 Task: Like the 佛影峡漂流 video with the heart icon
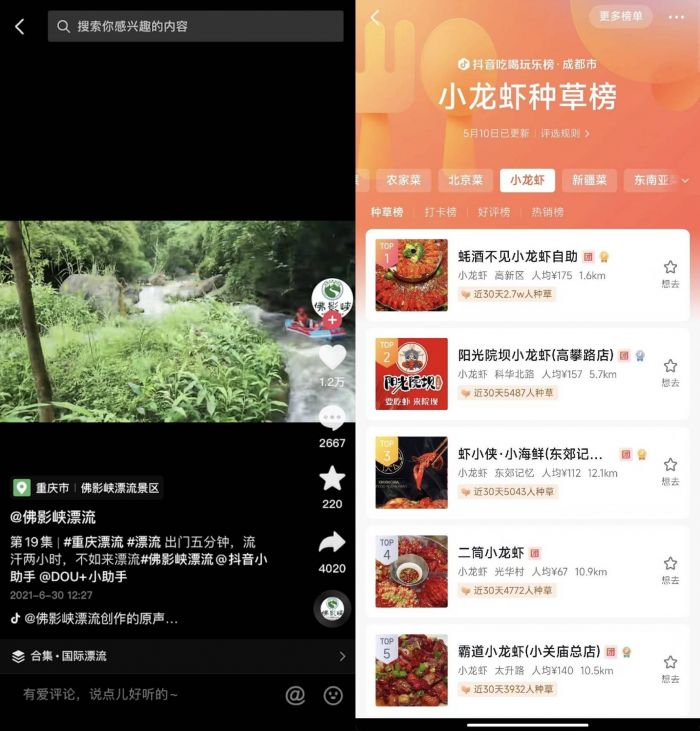(332, 357)
